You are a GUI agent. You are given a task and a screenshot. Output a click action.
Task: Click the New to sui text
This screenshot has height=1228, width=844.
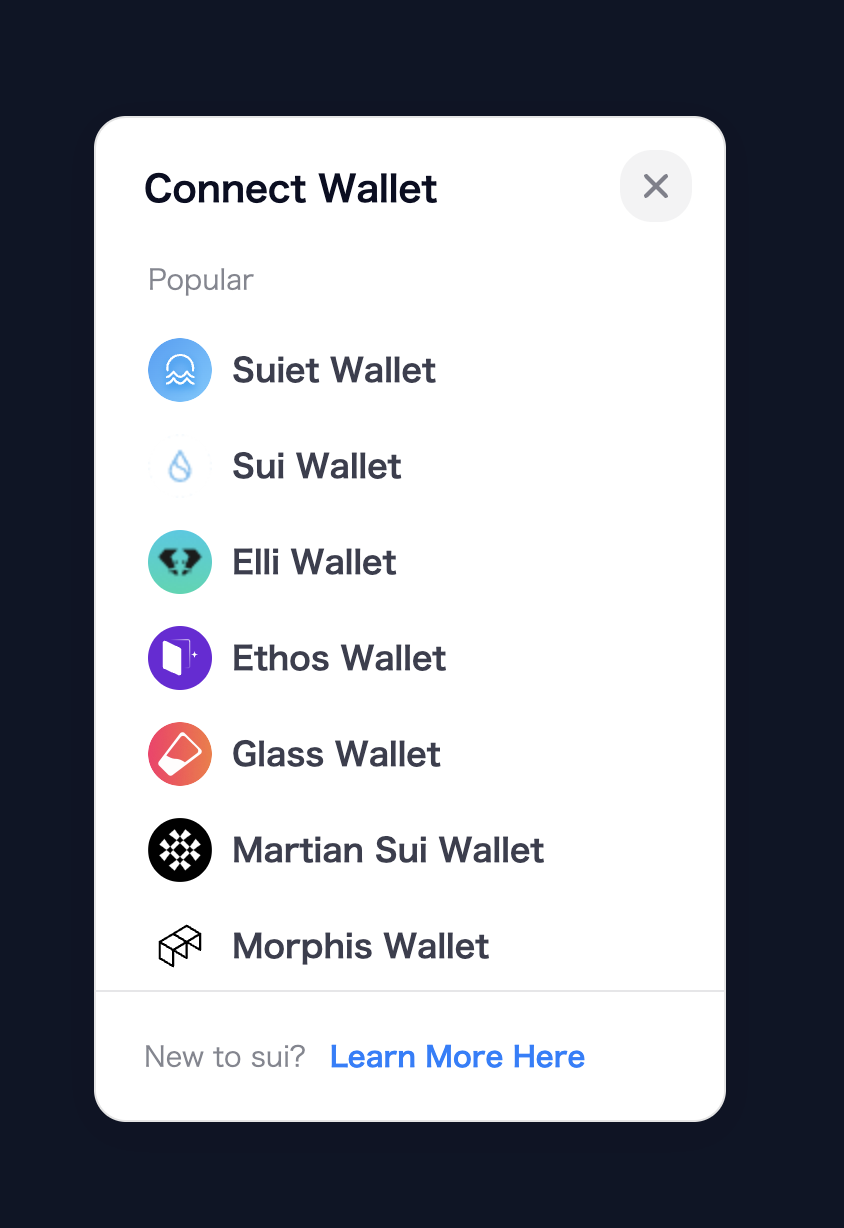(x=224, y=1056)
